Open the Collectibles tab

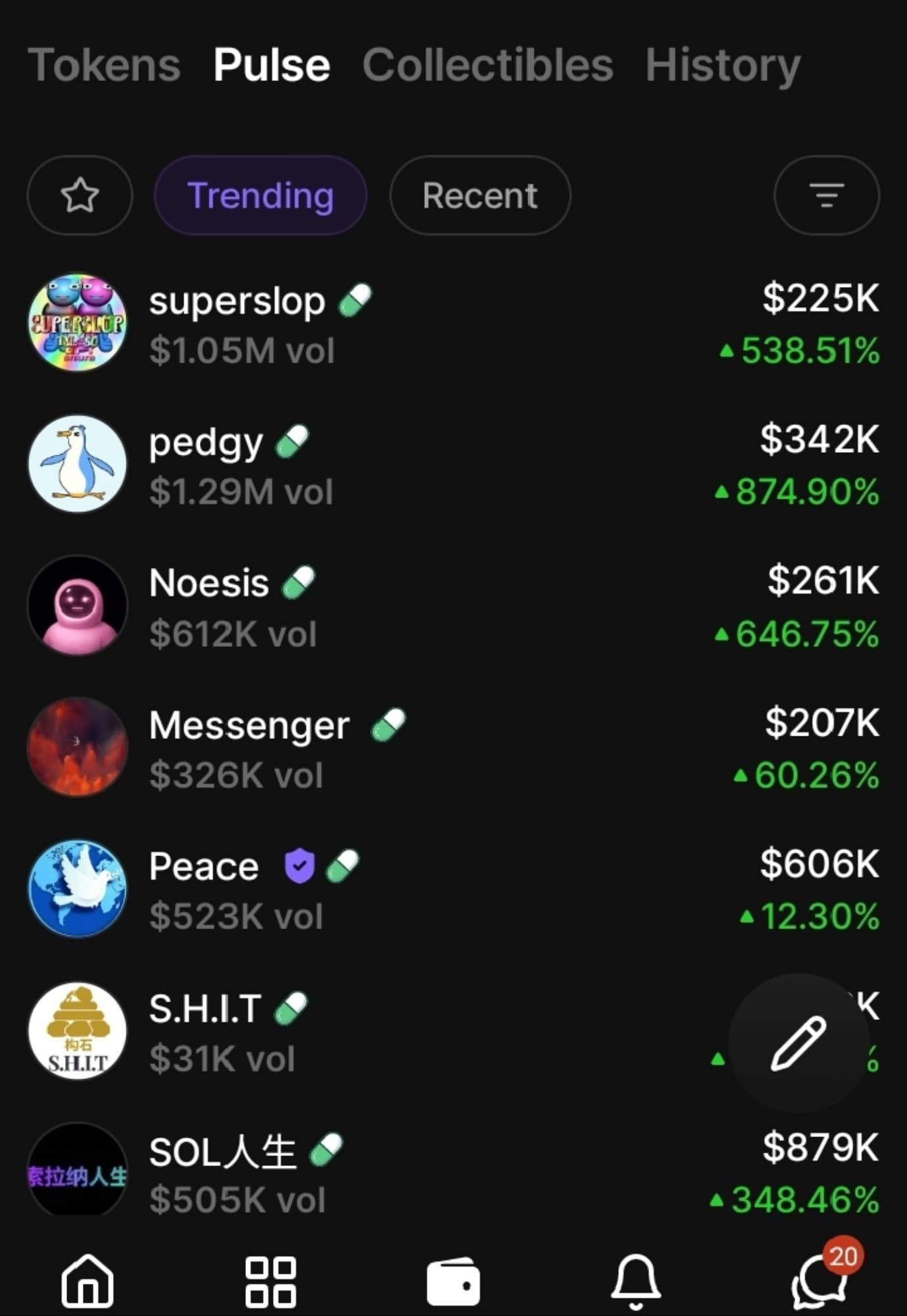click(488, 64)
